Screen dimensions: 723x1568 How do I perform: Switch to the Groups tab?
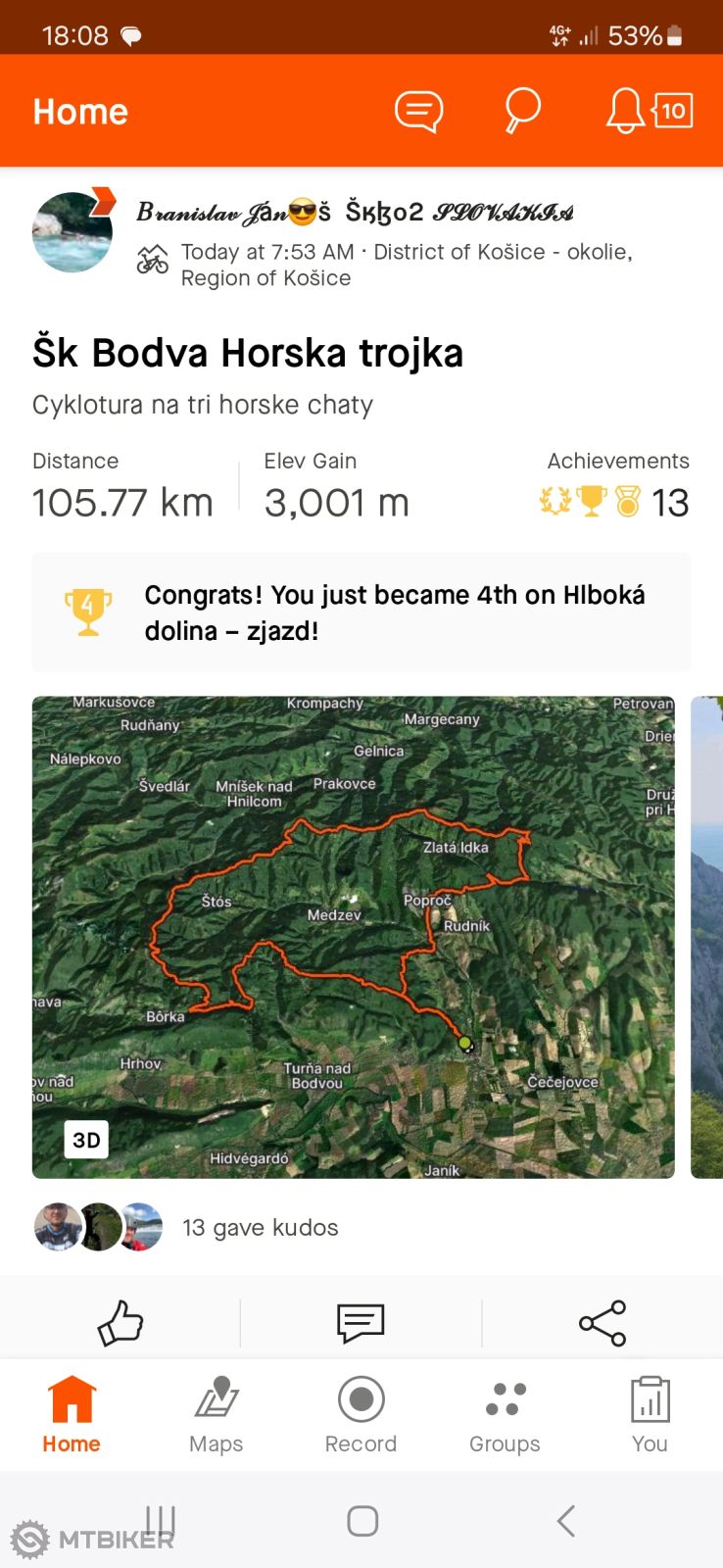[x=505, y=1414]
